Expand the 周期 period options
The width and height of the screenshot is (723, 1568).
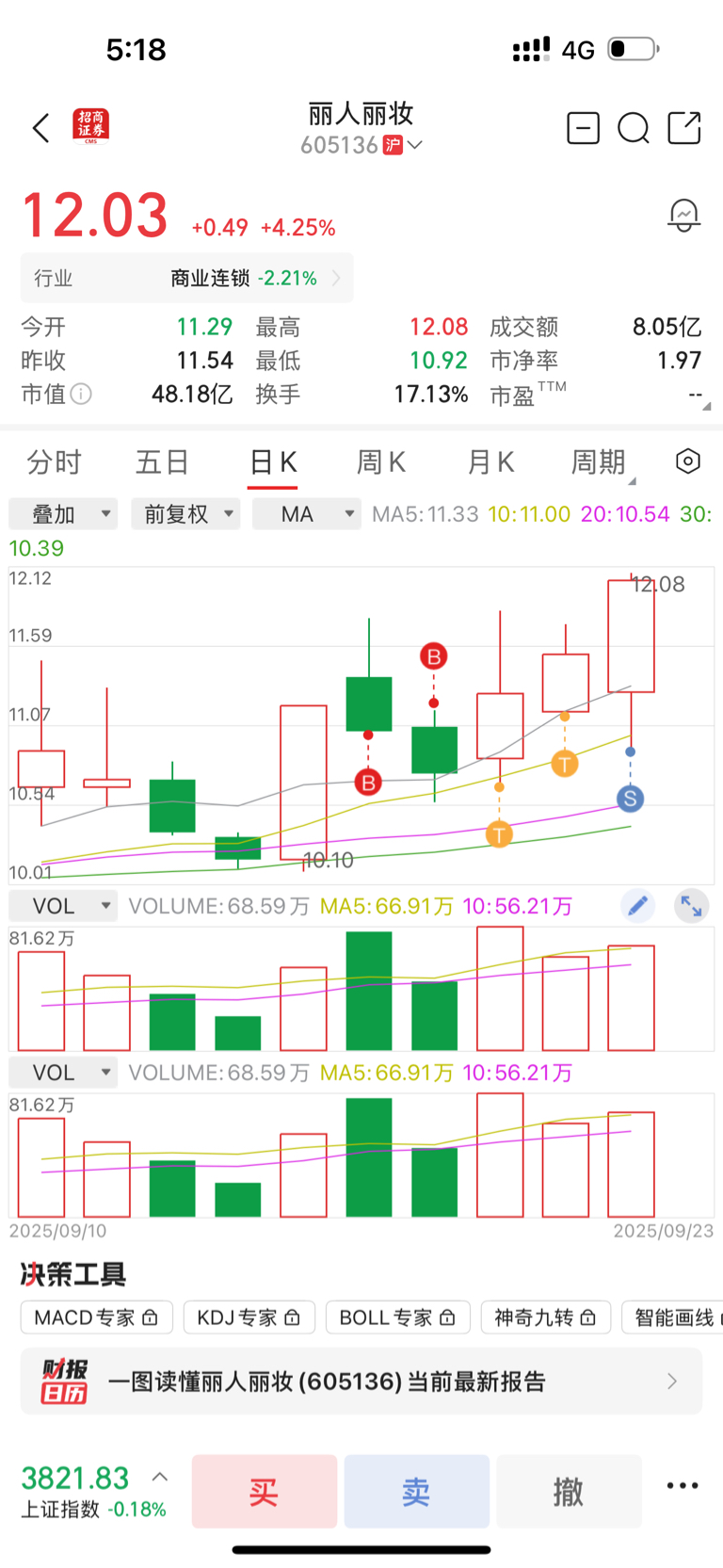pos(600,462)
